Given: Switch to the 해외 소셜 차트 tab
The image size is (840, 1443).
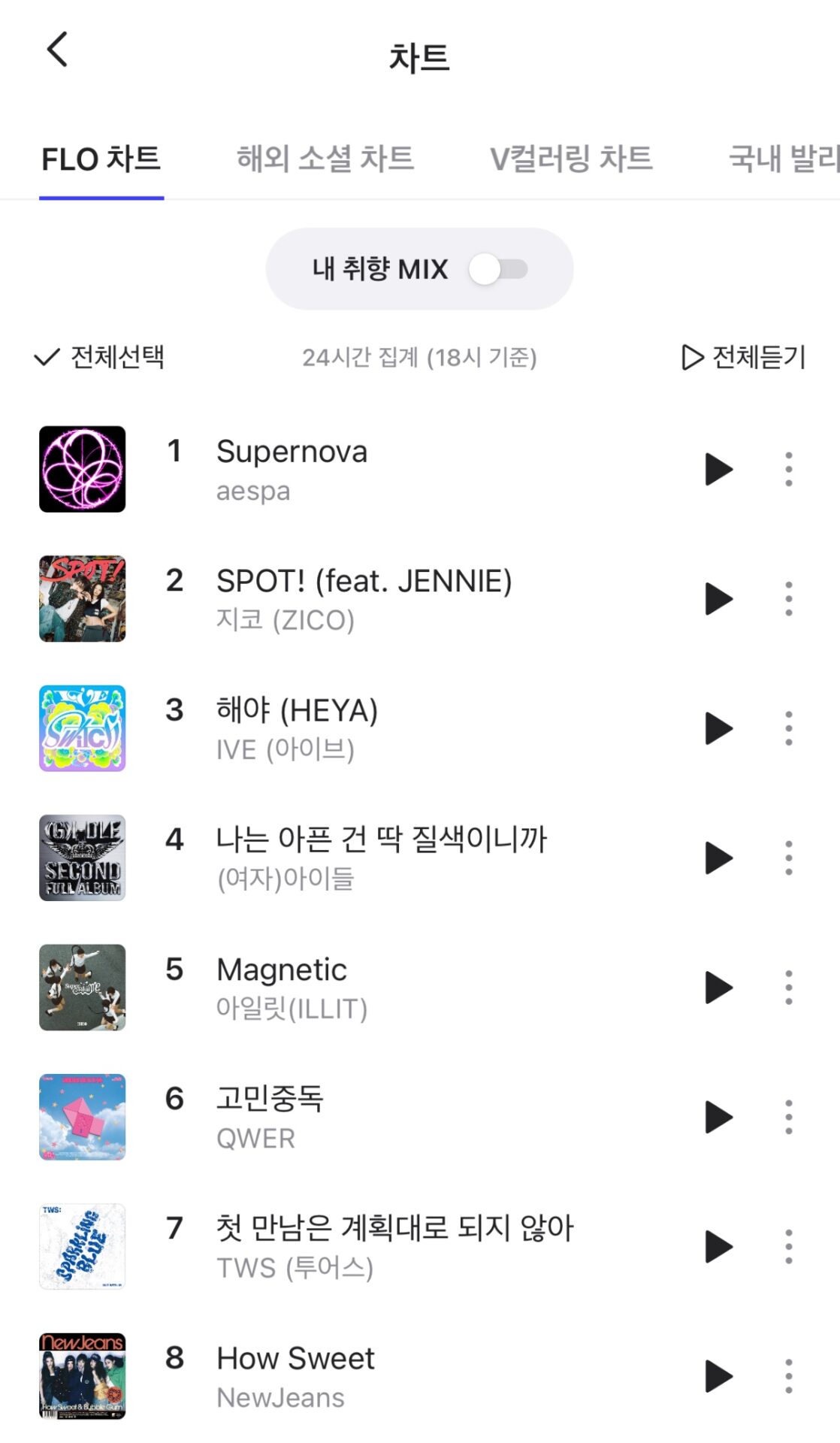Looking at the screenshot, I should pyautogui.click(x=325, y=159).
